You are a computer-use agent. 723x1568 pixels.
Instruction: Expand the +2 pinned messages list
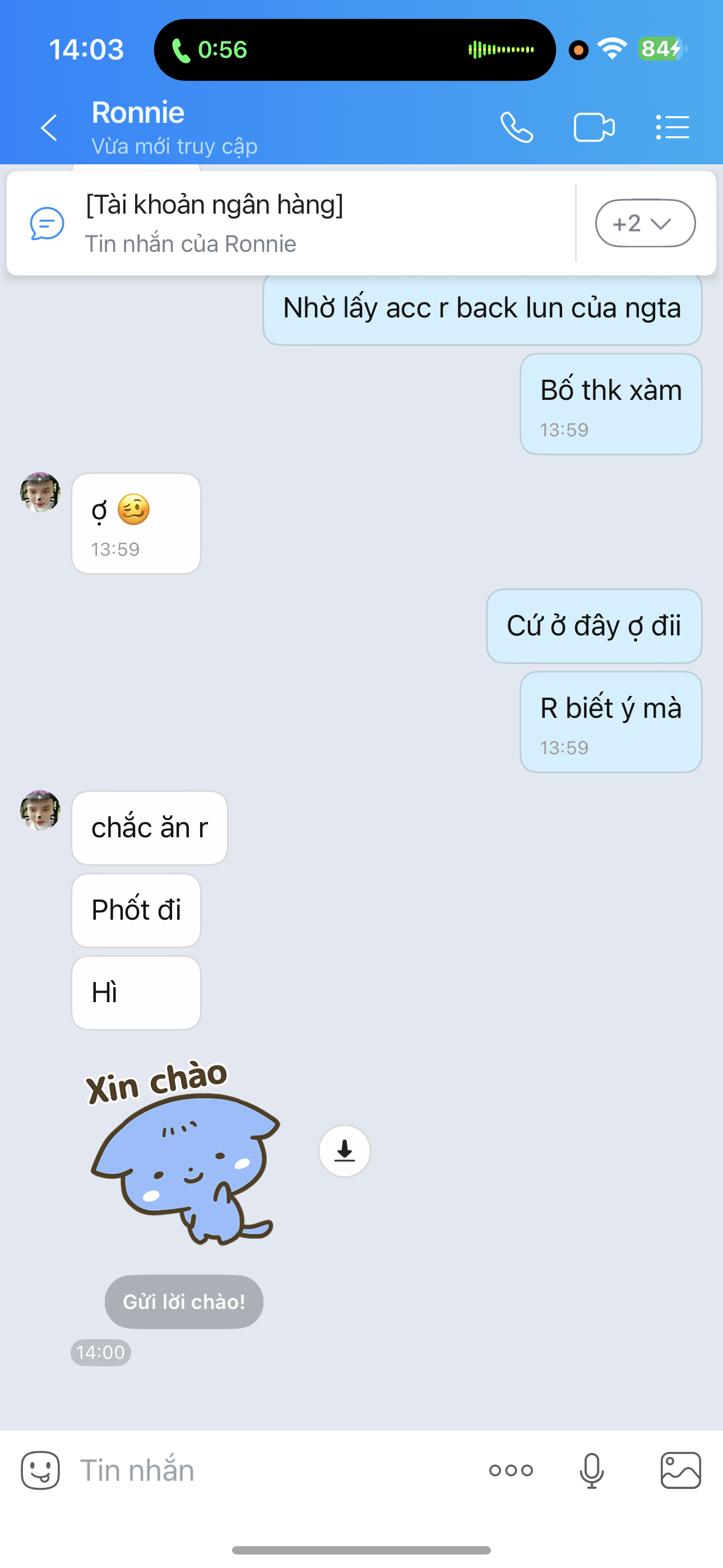click(645, 223)
